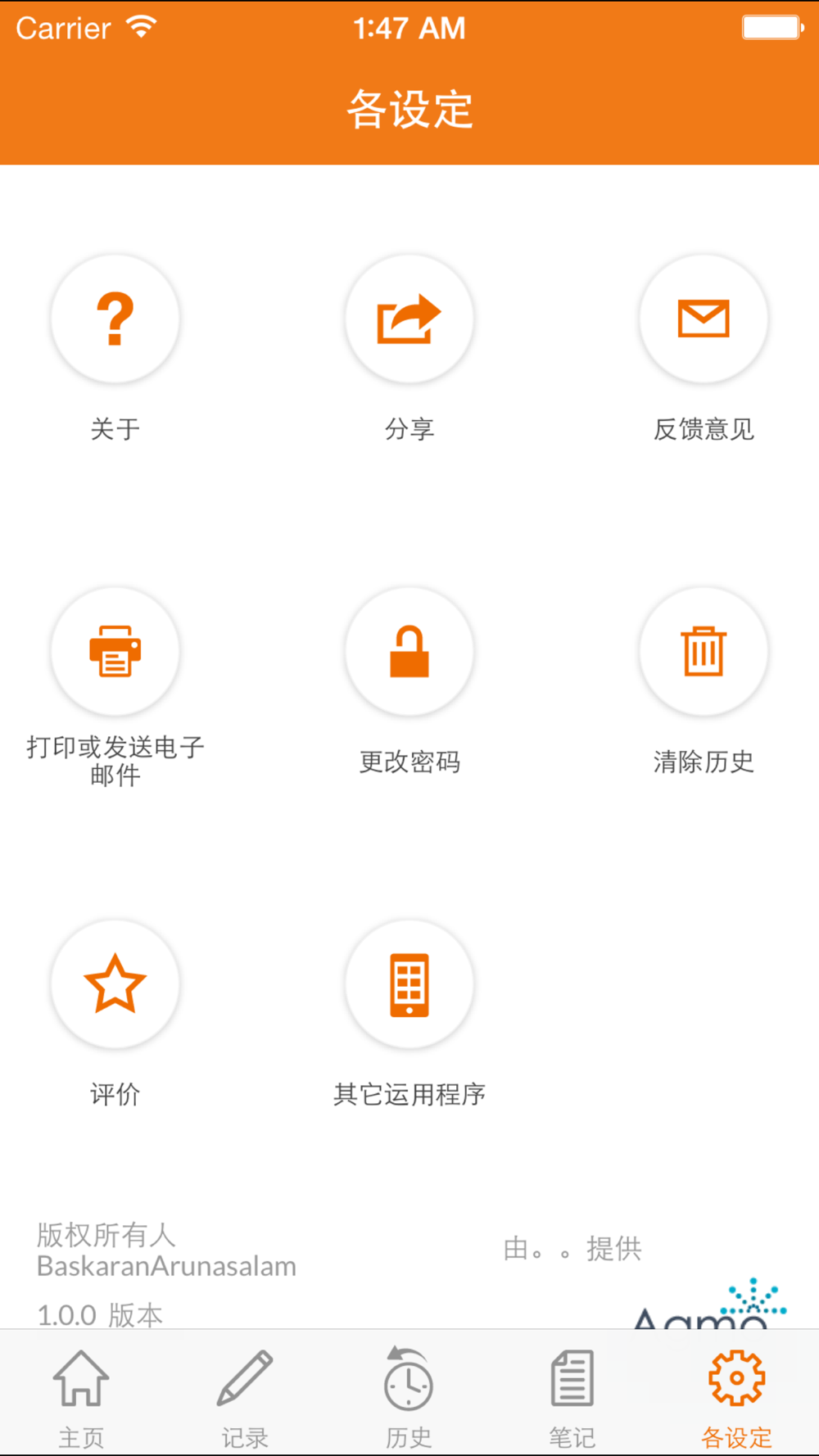Switch to the 主页 home tab
The height and width of the screenshot is (1456, 819).
[81, 1394]
